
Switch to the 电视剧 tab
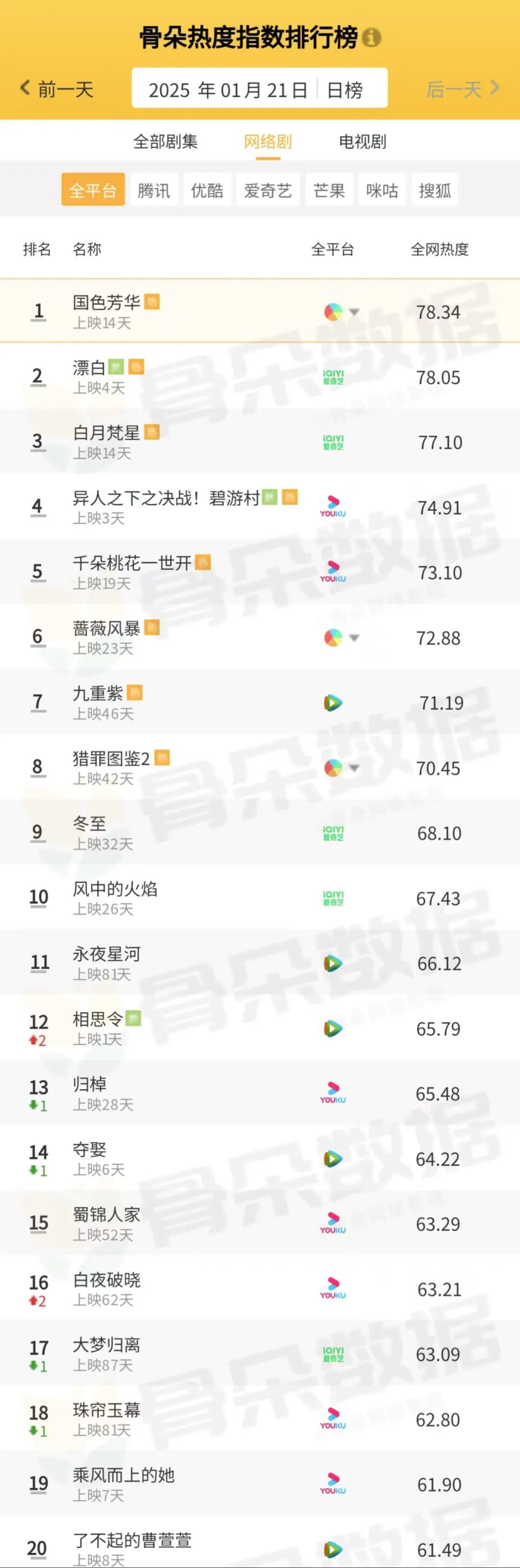(x=362, y=142)
